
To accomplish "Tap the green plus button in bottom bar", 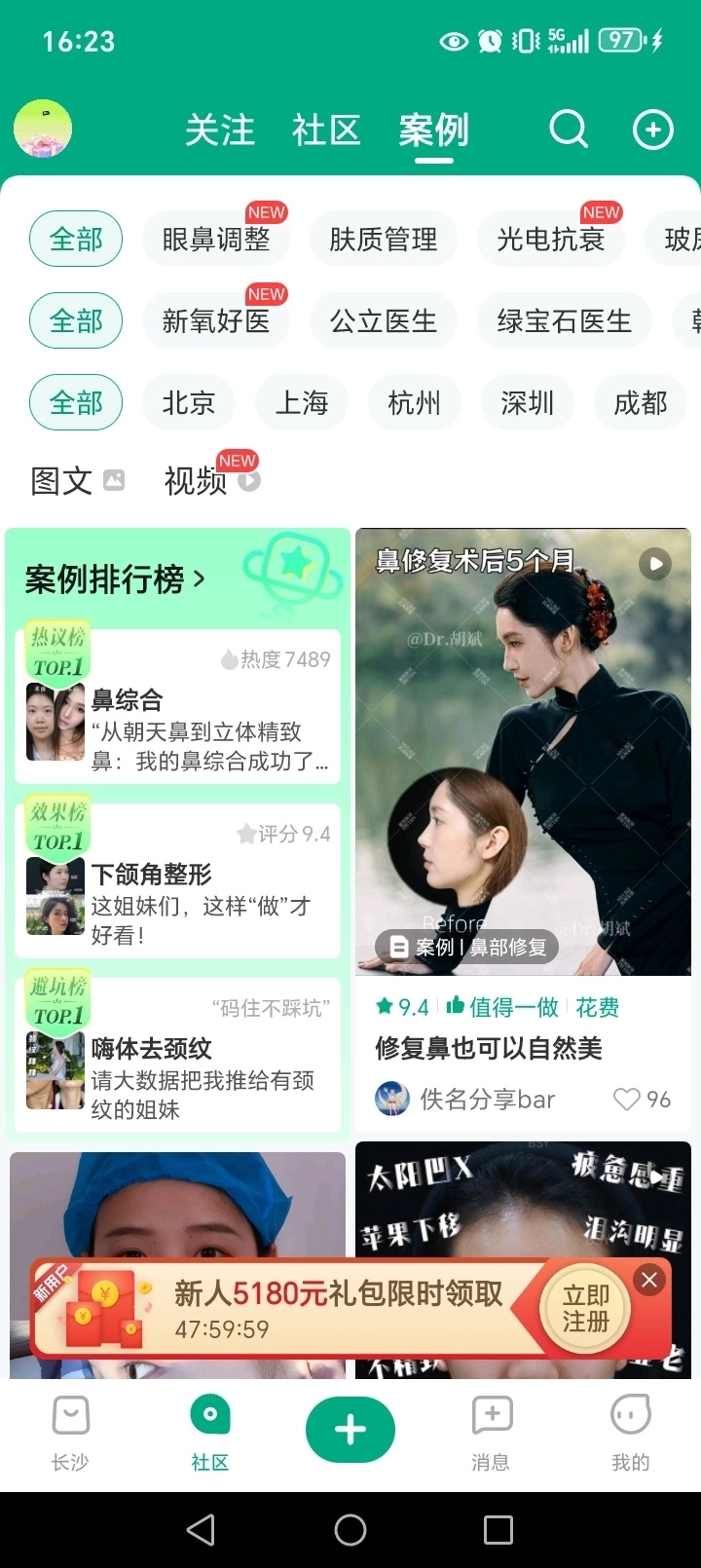I will point(350,1430).
